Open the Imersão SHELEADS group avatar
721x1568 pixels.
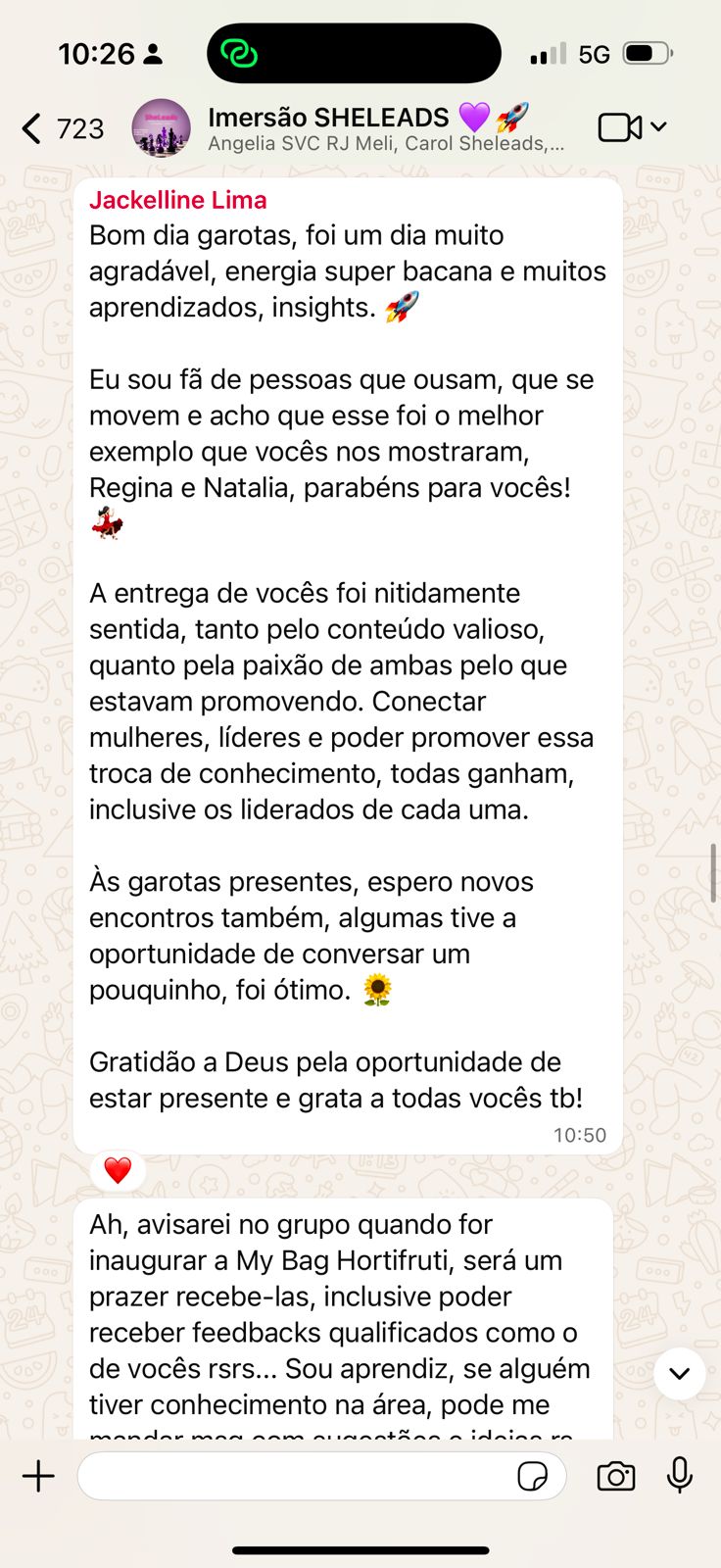point(161,128)
